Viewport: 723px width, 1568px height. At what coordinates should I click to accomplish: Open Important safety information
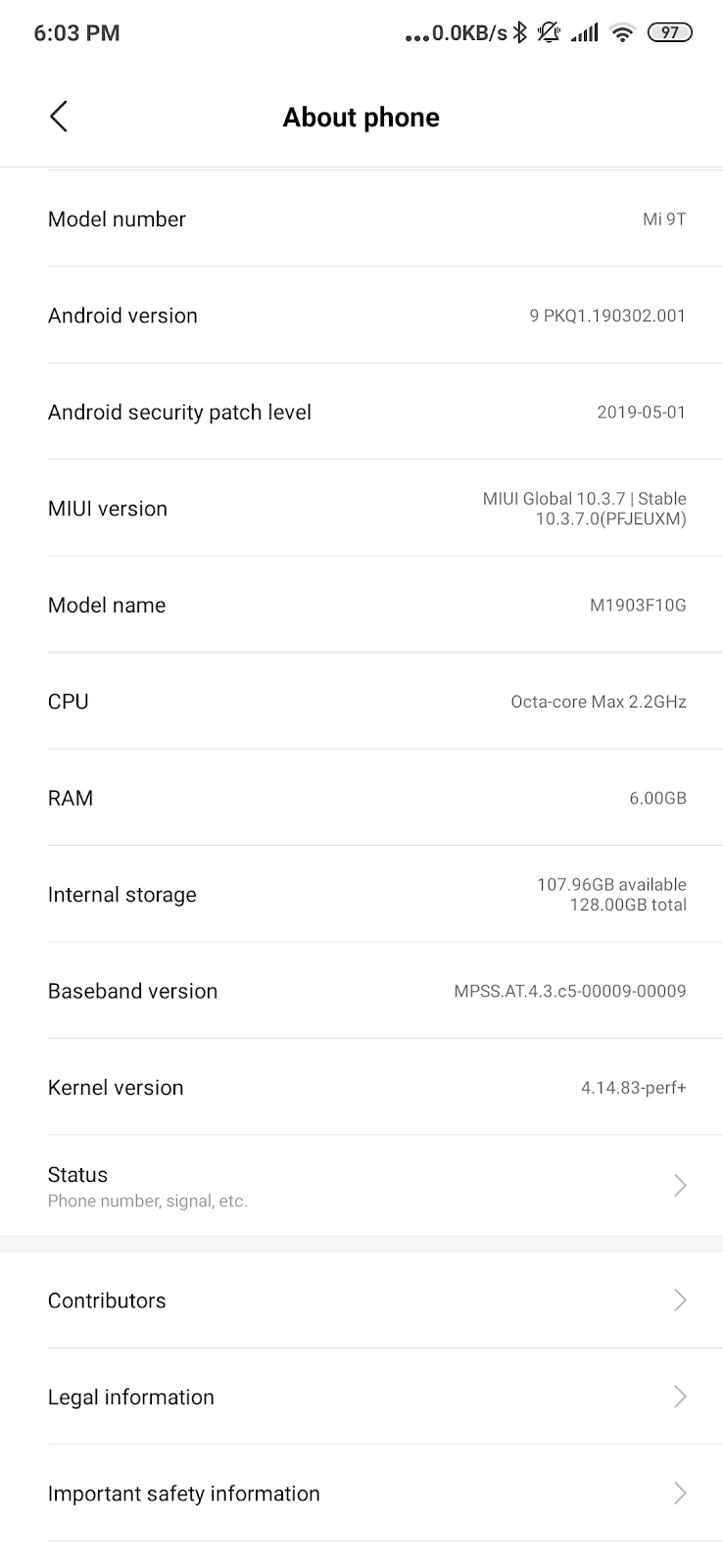(x=361, y=1494)
